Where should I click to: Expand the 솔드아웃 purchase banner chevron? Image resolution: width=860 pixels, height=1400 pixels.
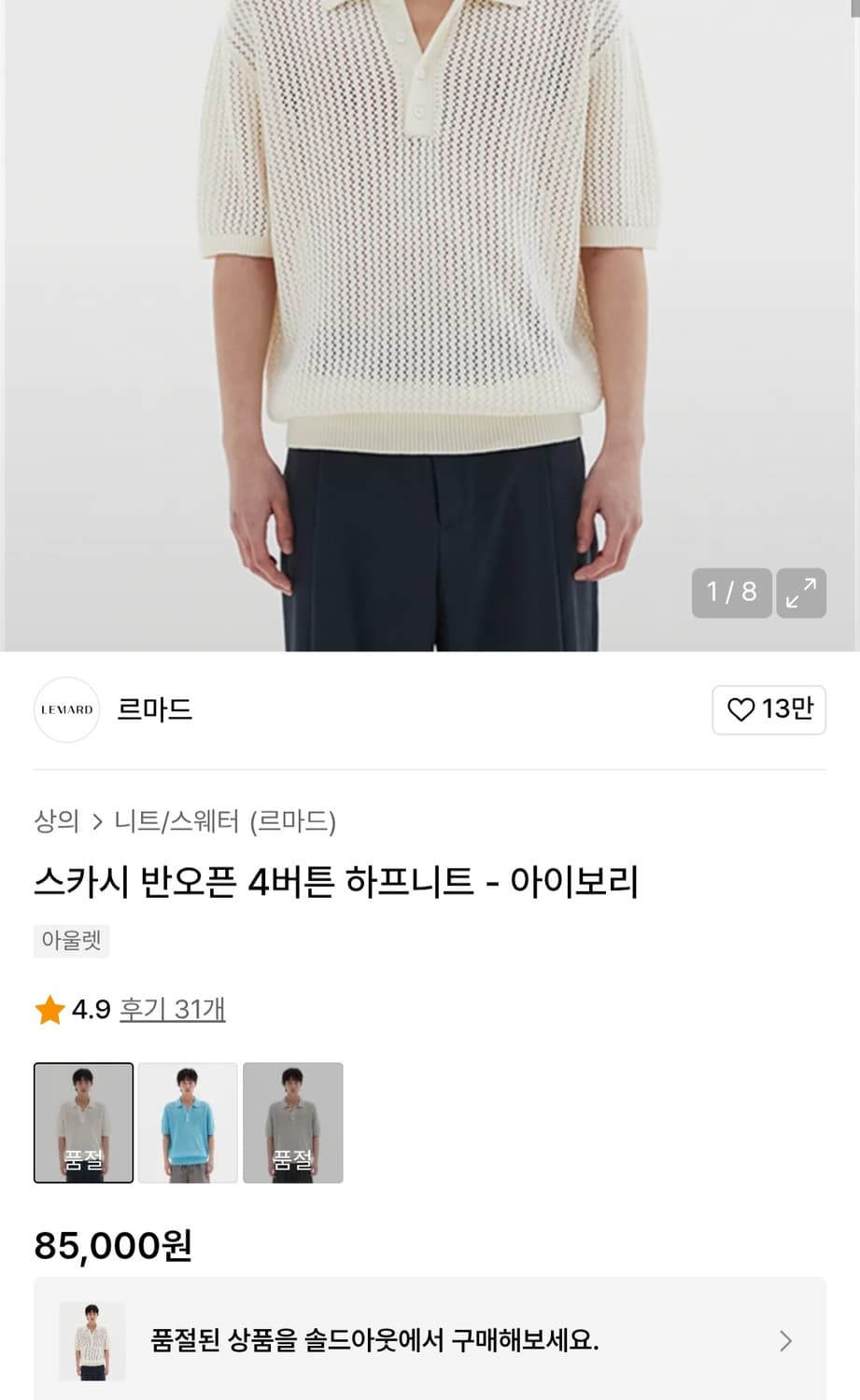pos(784,1341)
